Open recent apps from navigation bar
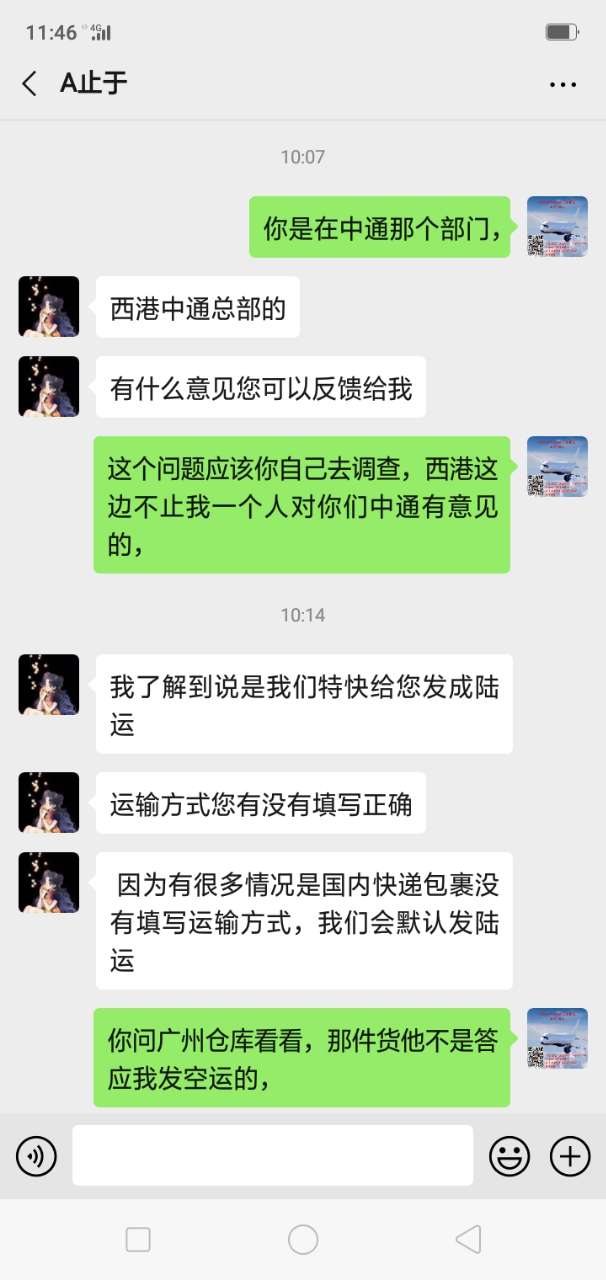The height and width of the screenshot is (1280, 606). pyautogui.click(x=138, y=1240)
